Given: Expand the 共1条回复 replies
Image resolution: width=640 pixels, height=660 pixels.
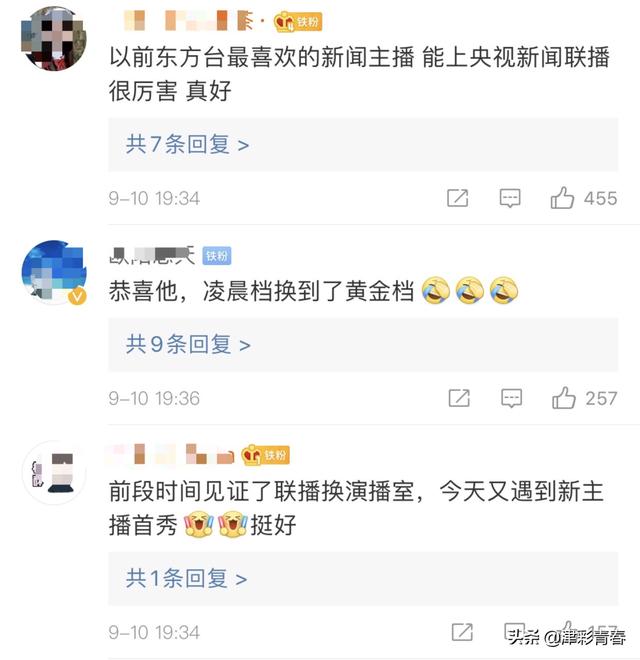Looking at the screenshot, I should 188,578.
